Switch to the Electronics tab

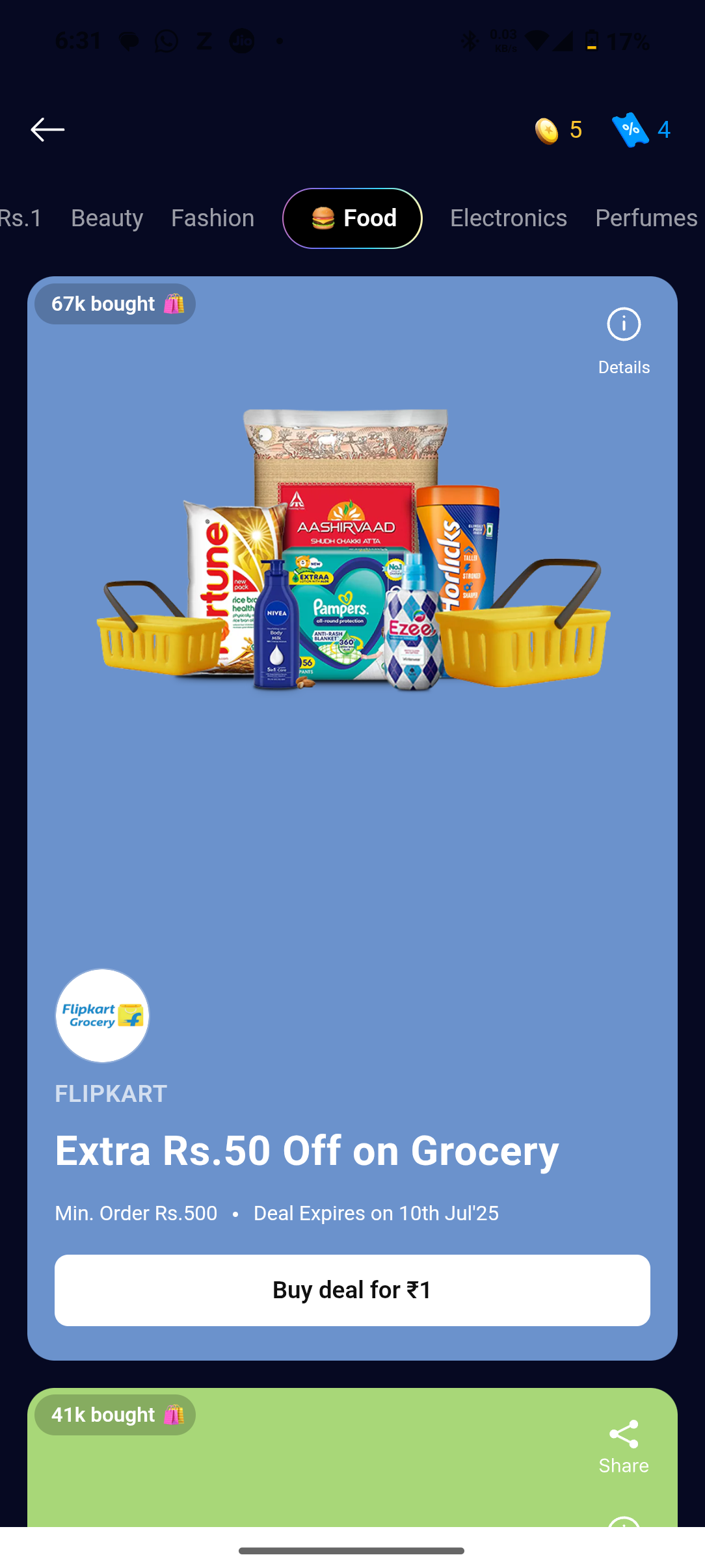(509, 218)
